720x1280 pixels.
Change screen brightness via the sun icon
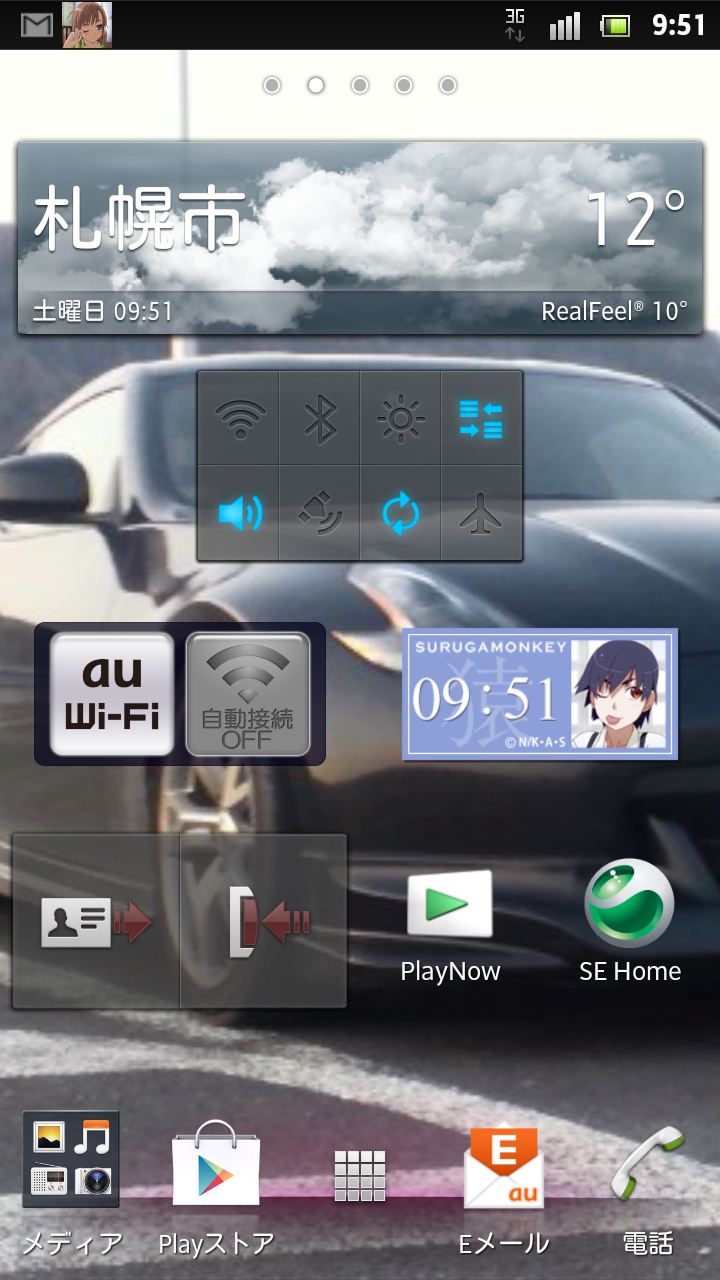coord(401,419)
